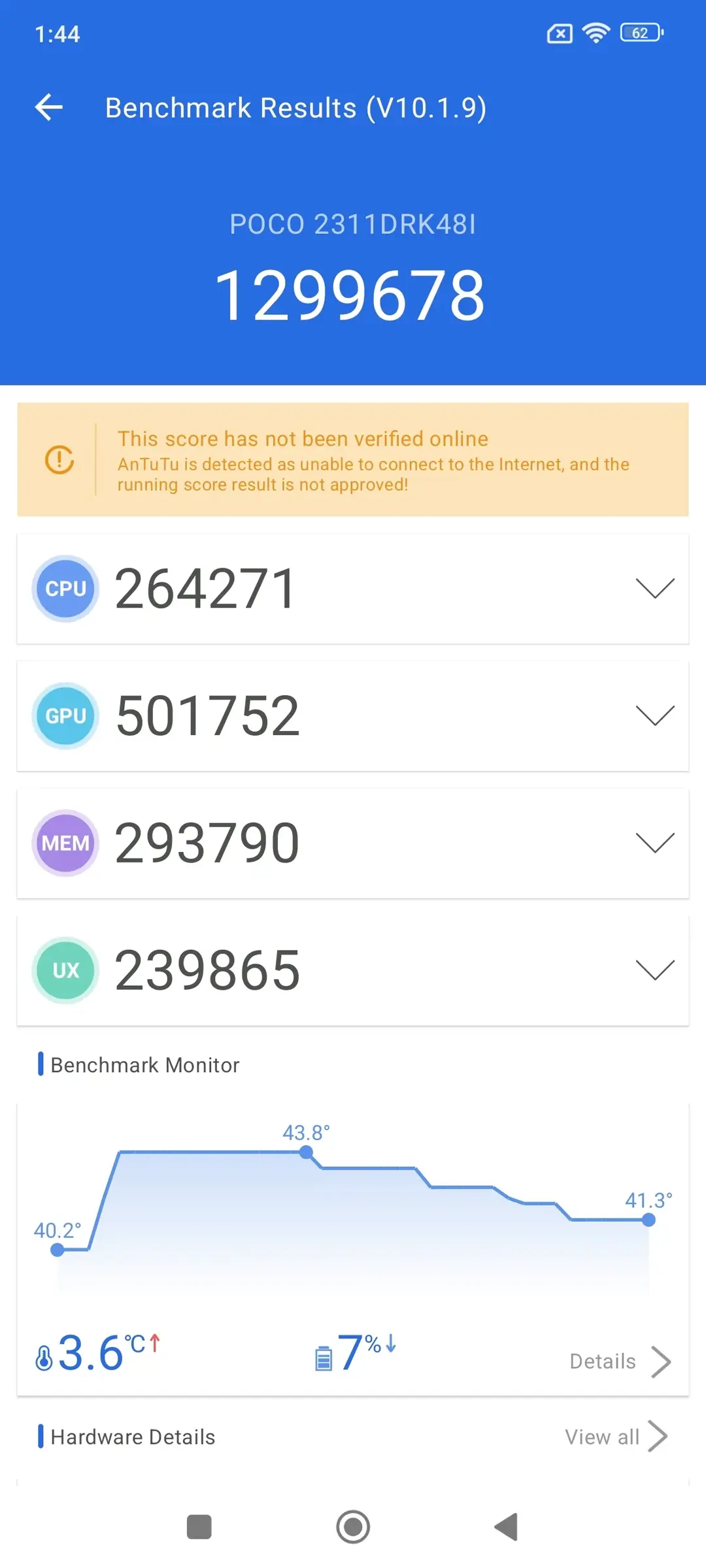706x1568 pixels.
Task: Tap the system home button
Action: click(353, 1527)
